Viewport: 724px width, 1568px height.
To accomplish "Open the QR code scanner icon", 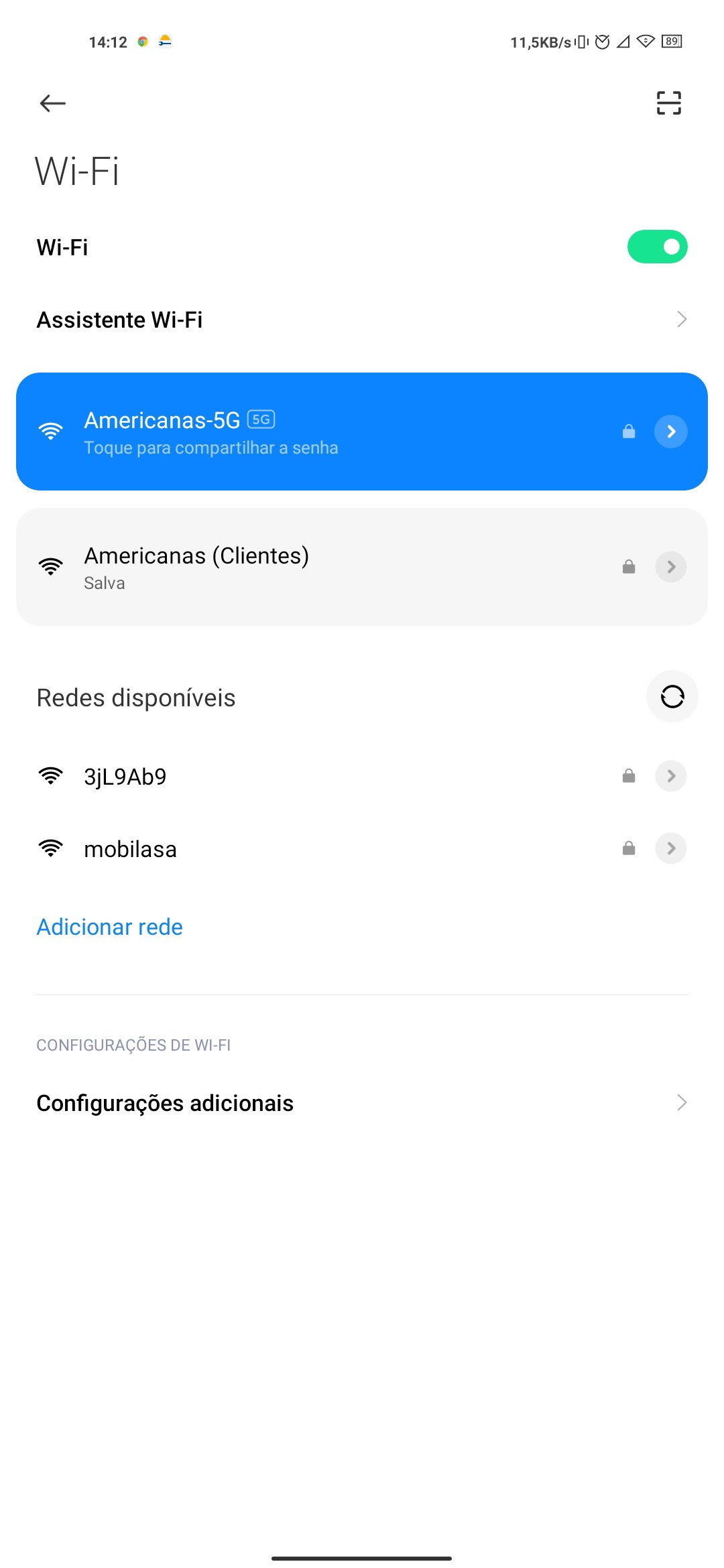I will pos(668,103).
